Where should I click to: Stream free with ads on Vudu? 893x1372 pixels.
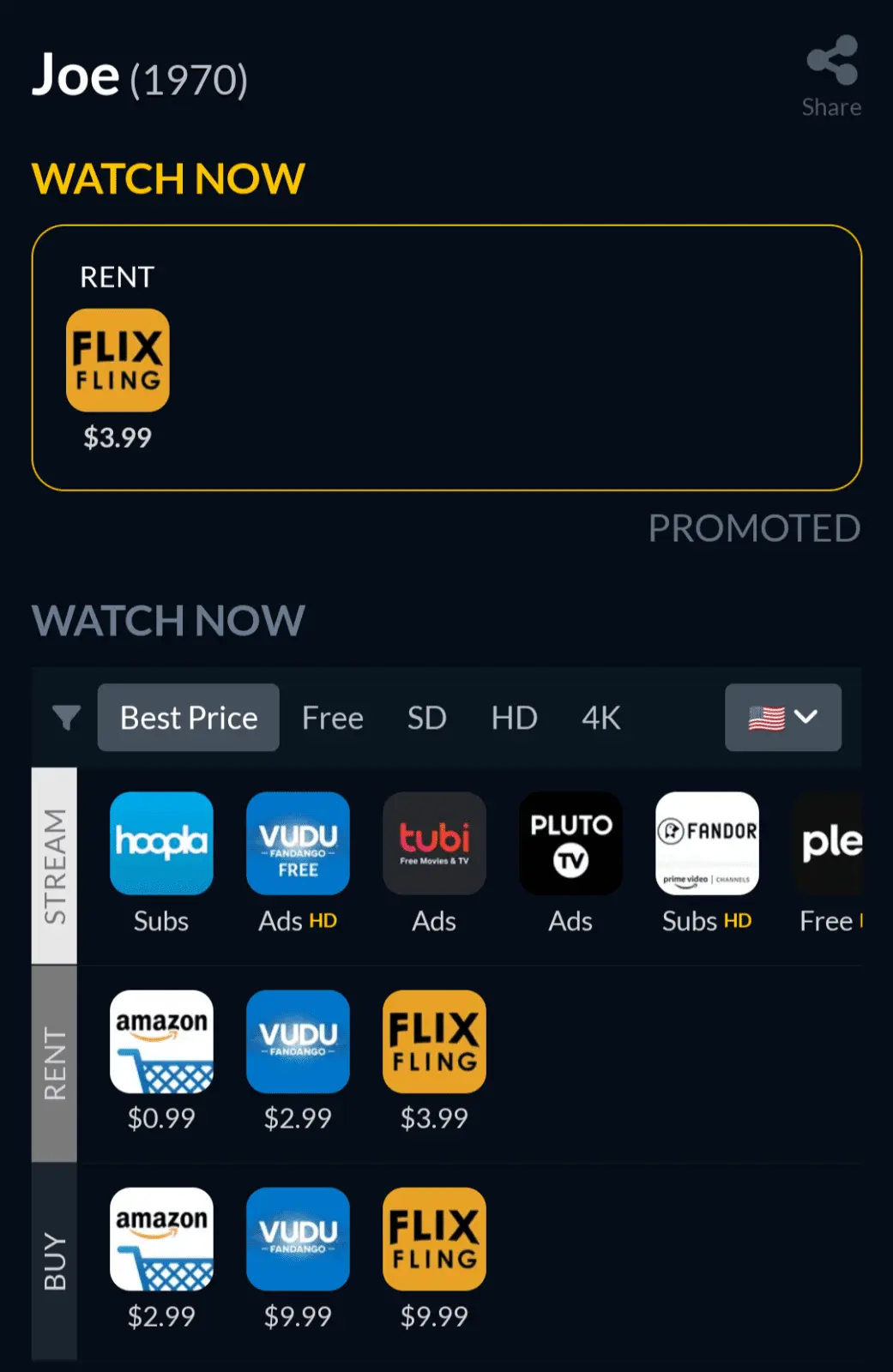click(298, 844)
